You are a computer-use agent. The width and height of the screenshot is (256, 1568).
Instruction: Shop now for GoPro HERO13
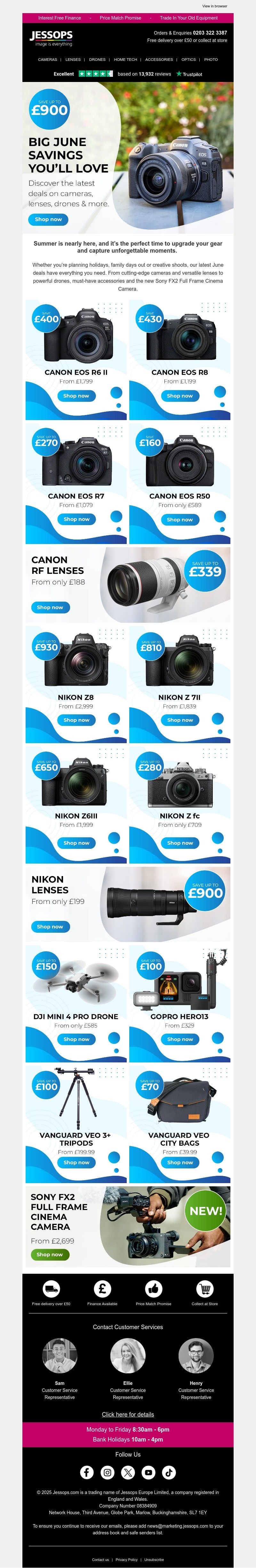pyautogui.click(x=180, y=1039)
